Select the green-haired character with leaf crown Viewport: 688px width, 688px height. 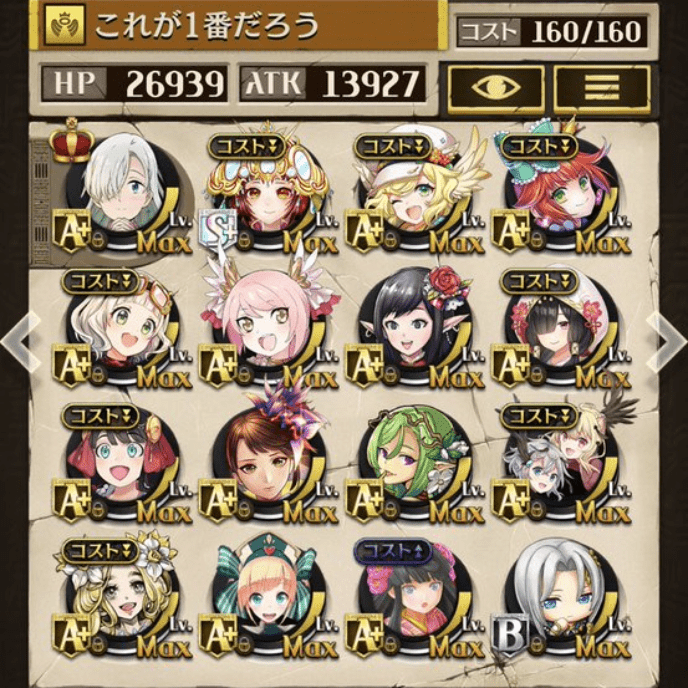click(x=414, y=458)
